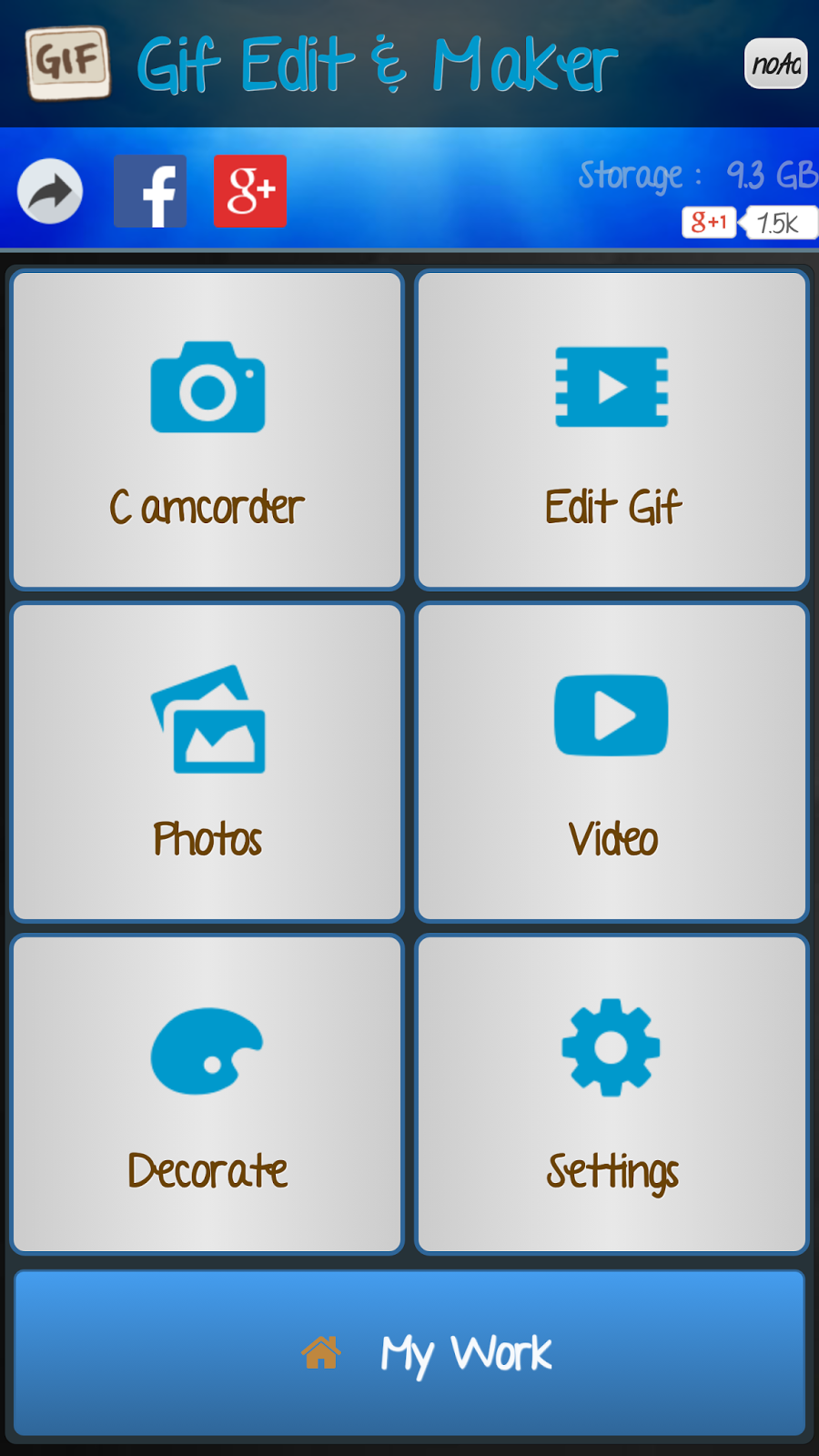Open the Camcorder tile

[207, 430]
